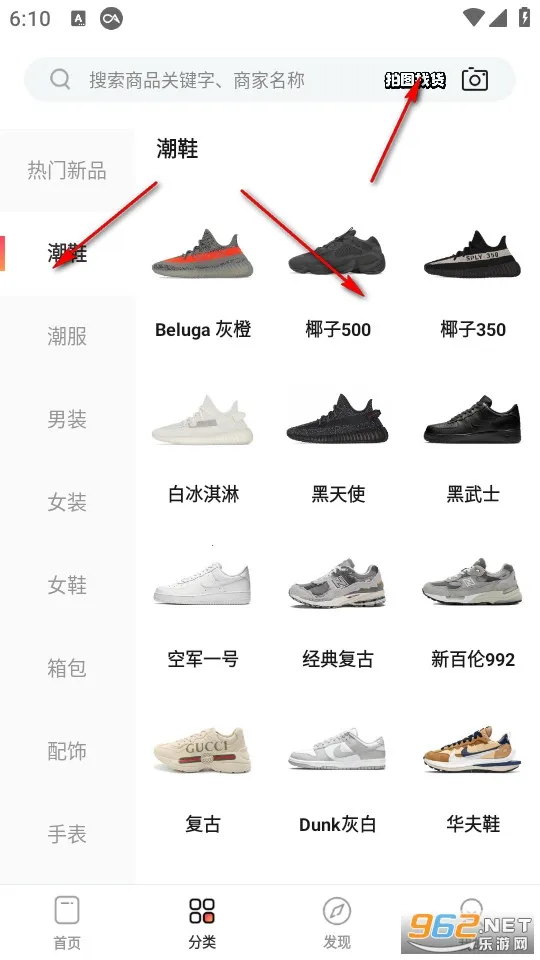The image size is (540, 960).
Task: Open the camera photo search icon
Action: [474, 80]
